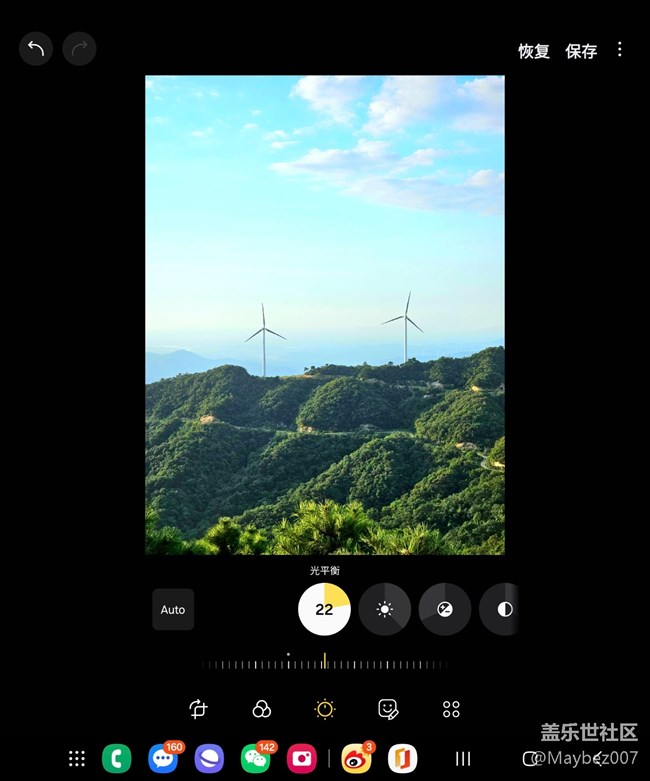Launch WeChat with 142 unread badge
Image resolution: width=650 pixels, height=781 pixels.
[x=255, y=759]
